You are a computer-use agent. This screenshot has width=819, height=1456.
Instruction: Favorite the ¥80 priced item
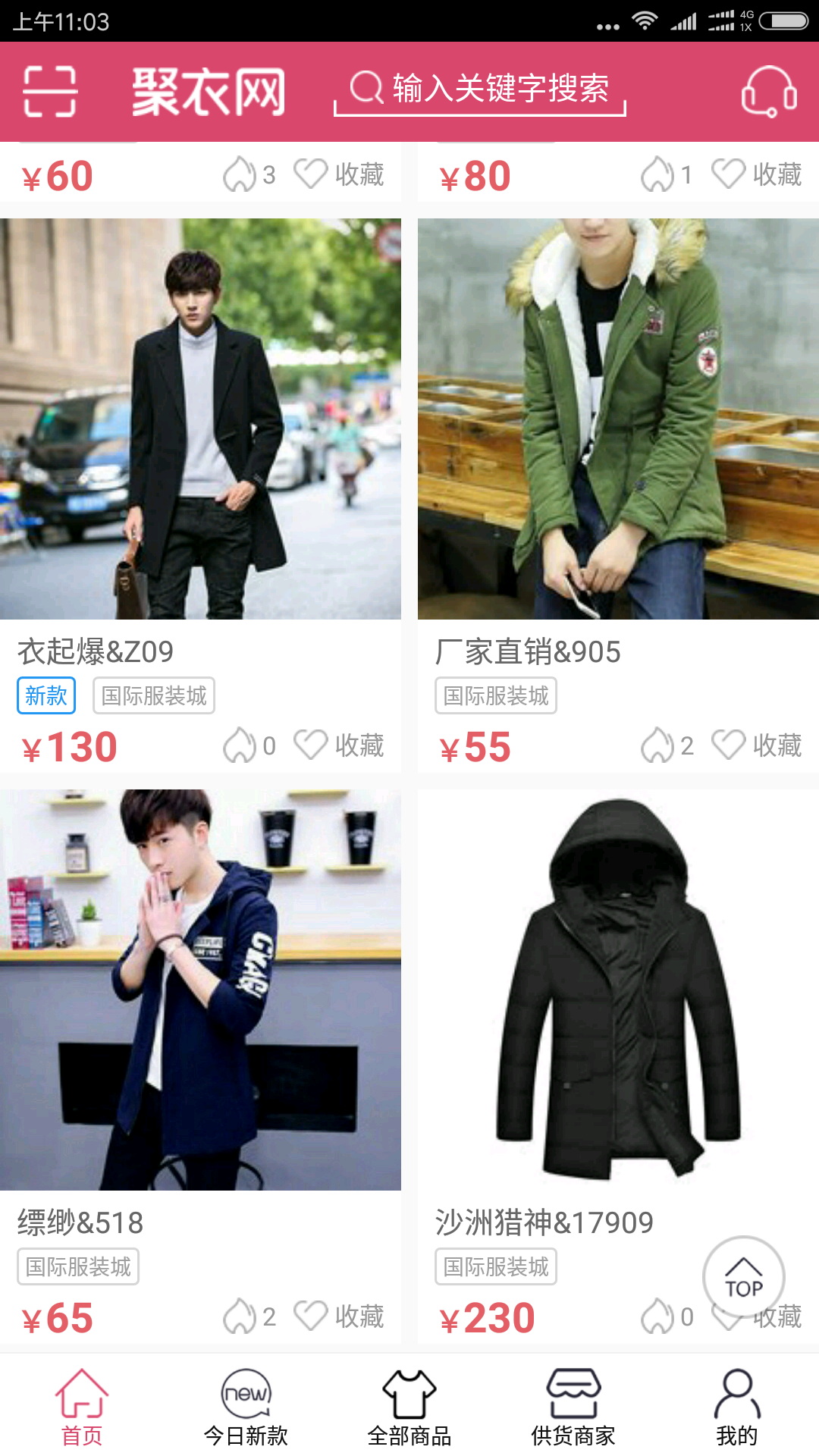[757, 174]
